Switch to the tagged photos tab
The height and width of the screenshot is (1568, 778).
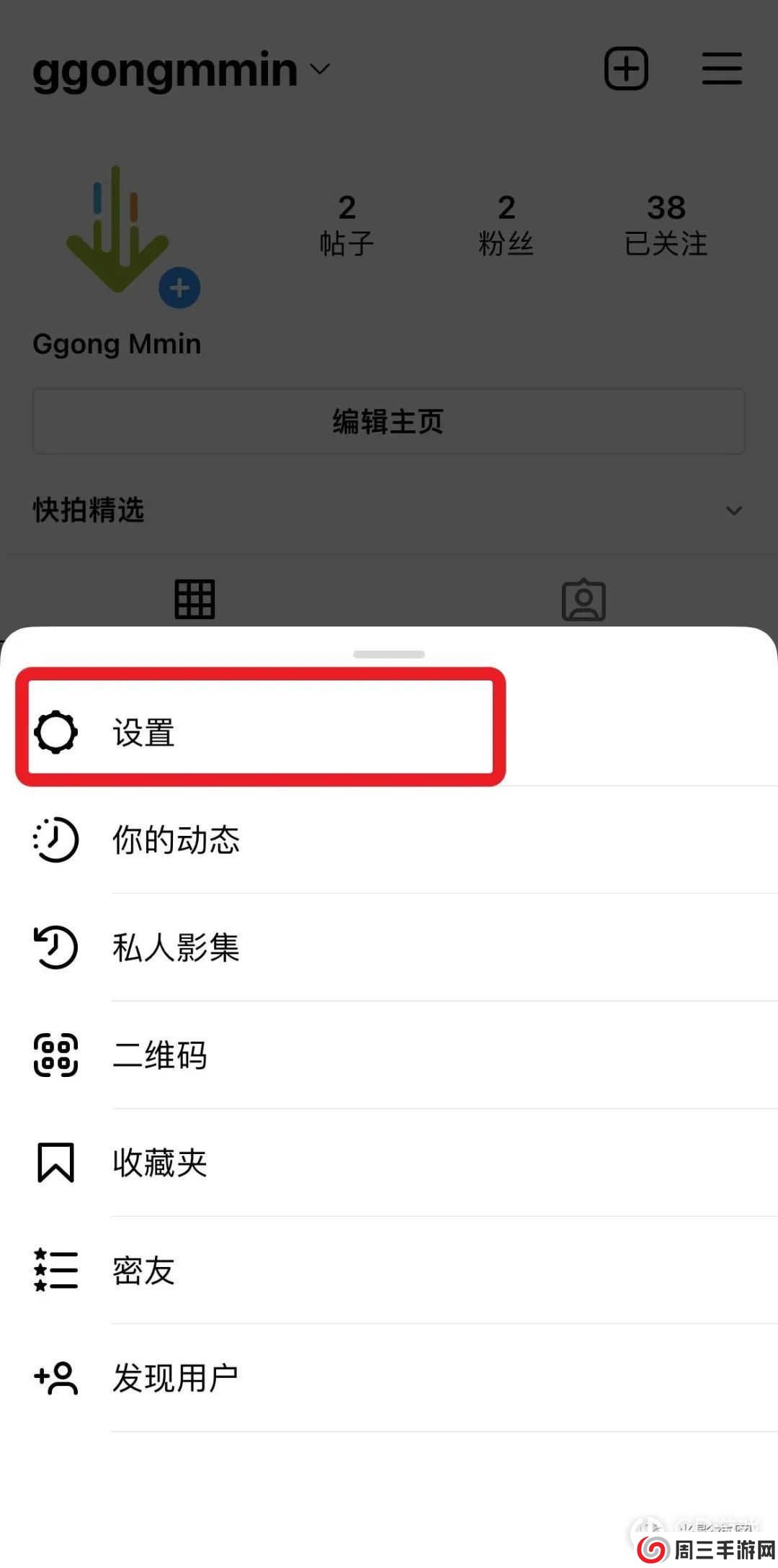(x=583, y=599)
